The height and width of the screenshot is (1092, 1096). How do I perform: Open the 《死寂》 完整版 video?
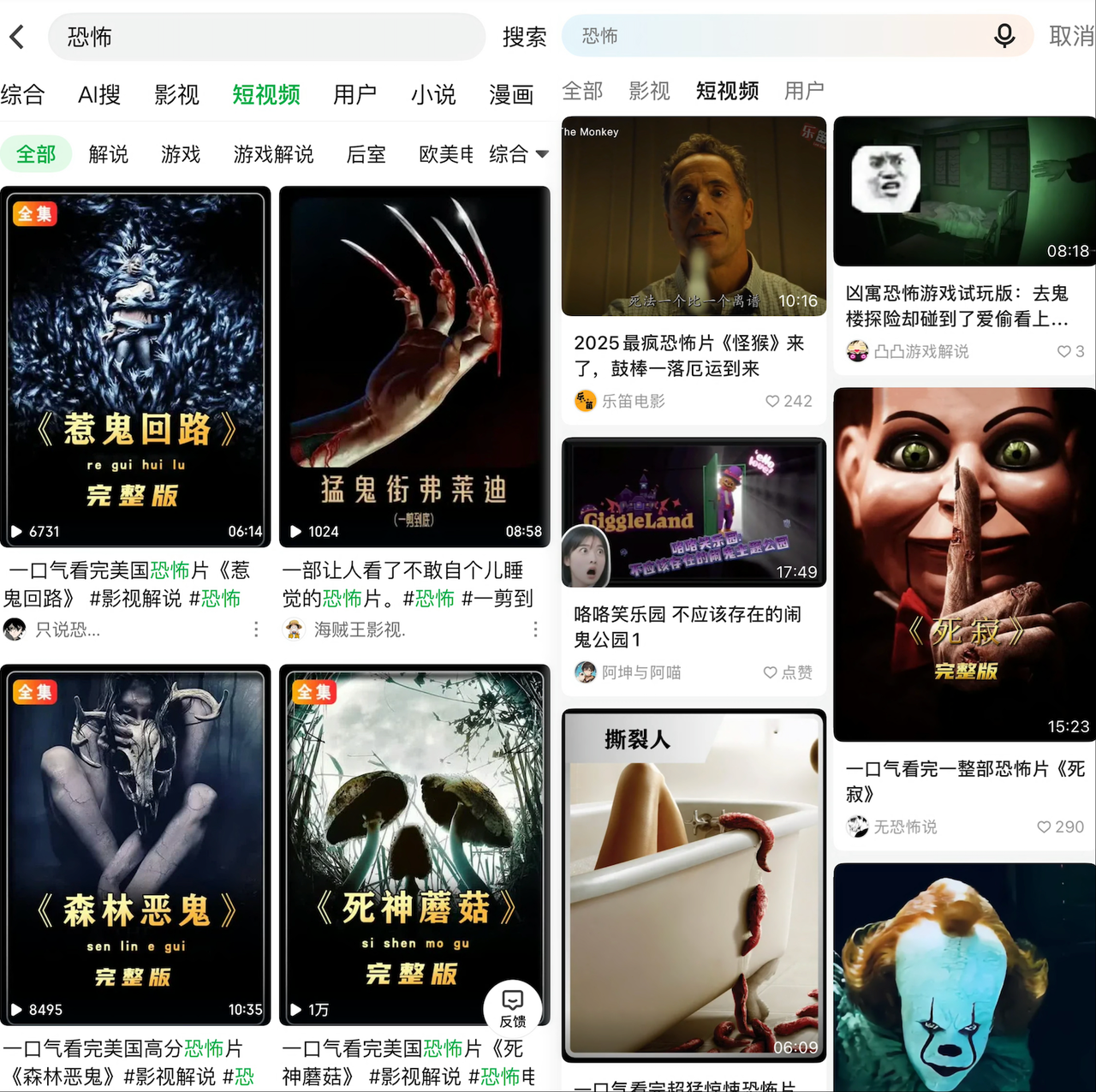[x=964, y=564]
